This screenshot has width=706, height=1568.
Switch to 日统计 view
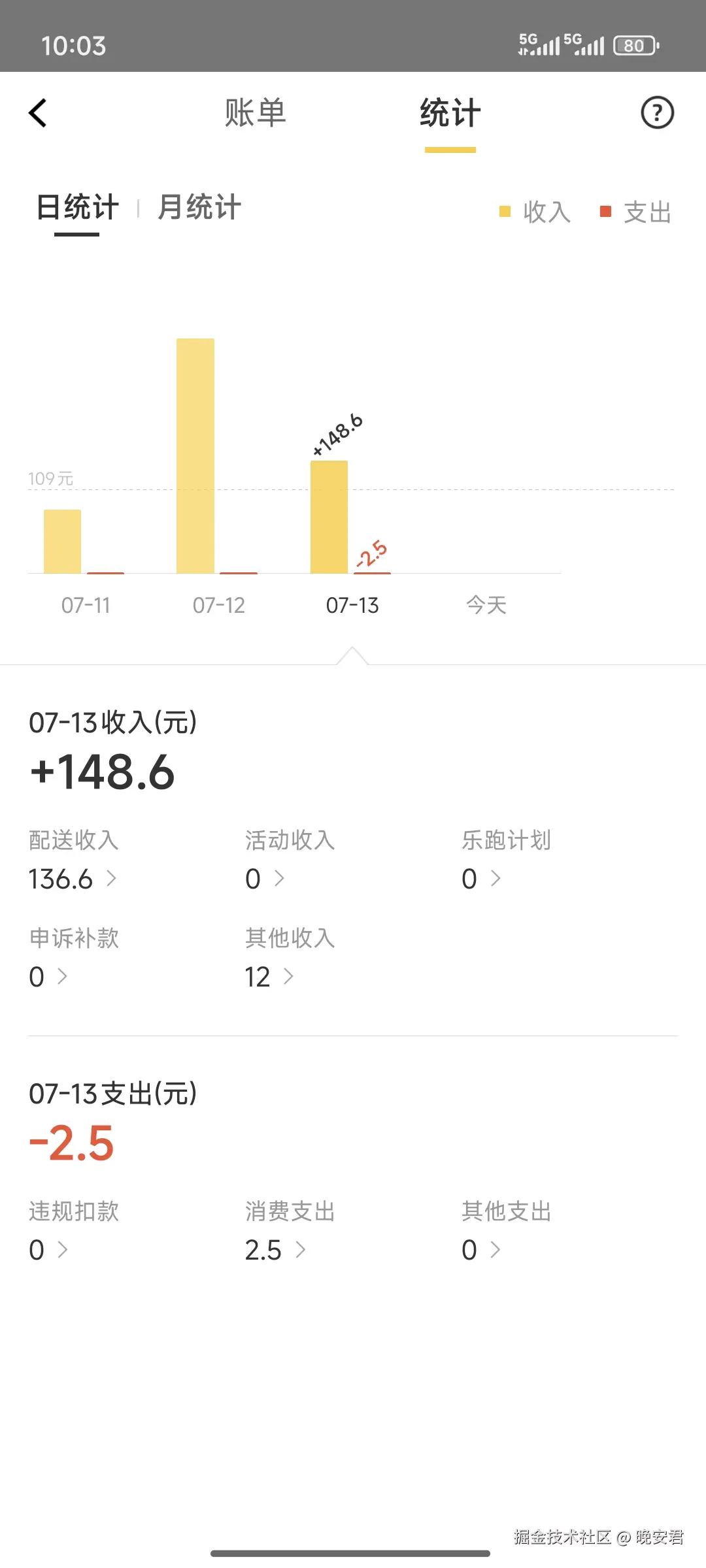[x=76, y=206]
